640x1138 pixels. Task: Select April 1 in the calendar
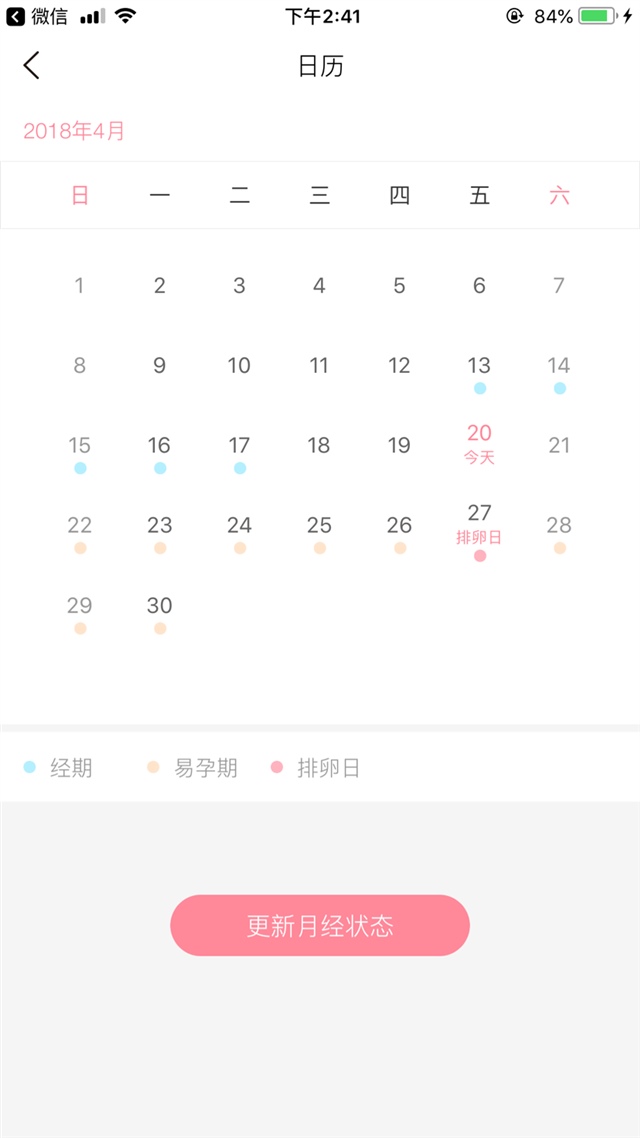80,286
